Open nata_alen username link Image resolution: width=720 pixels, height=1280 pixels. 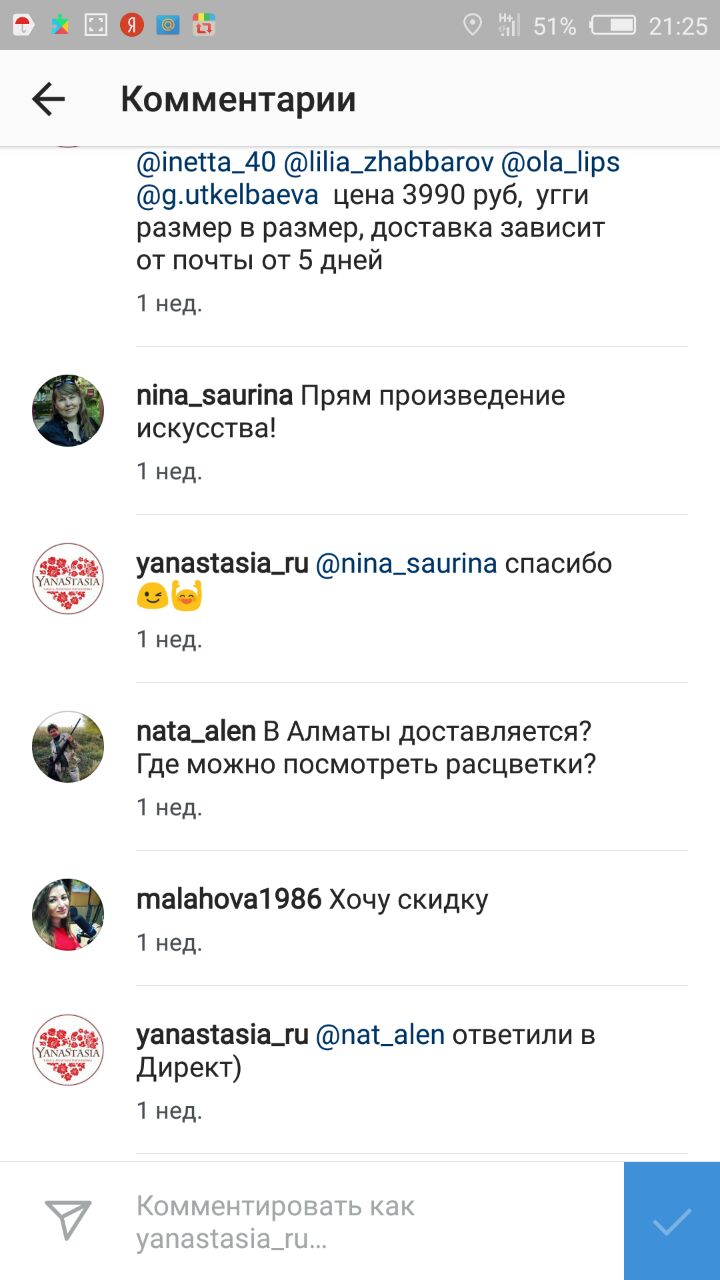point(196,732)
